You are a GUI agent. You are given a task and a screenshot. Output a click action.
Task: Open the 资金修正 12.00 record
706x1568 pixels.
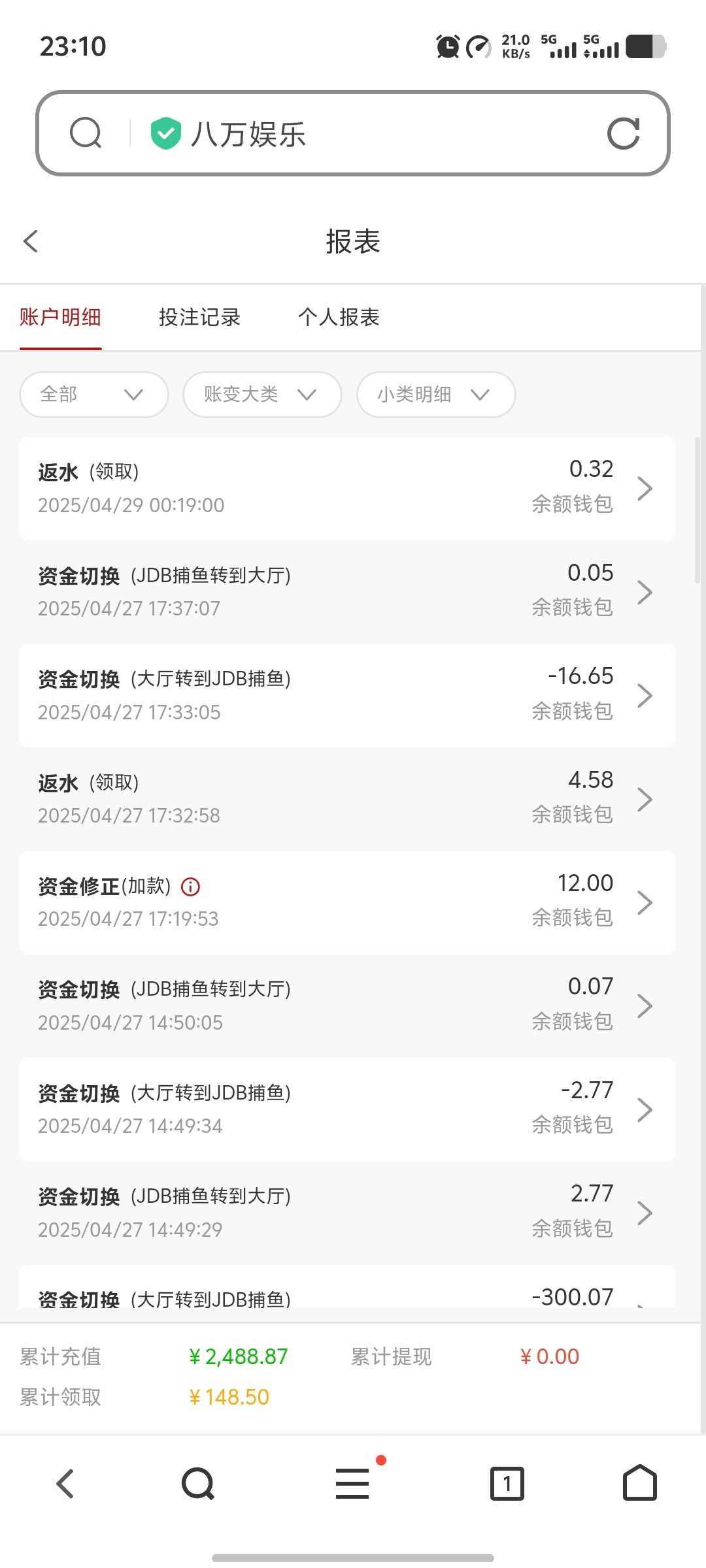coord(347,903)
